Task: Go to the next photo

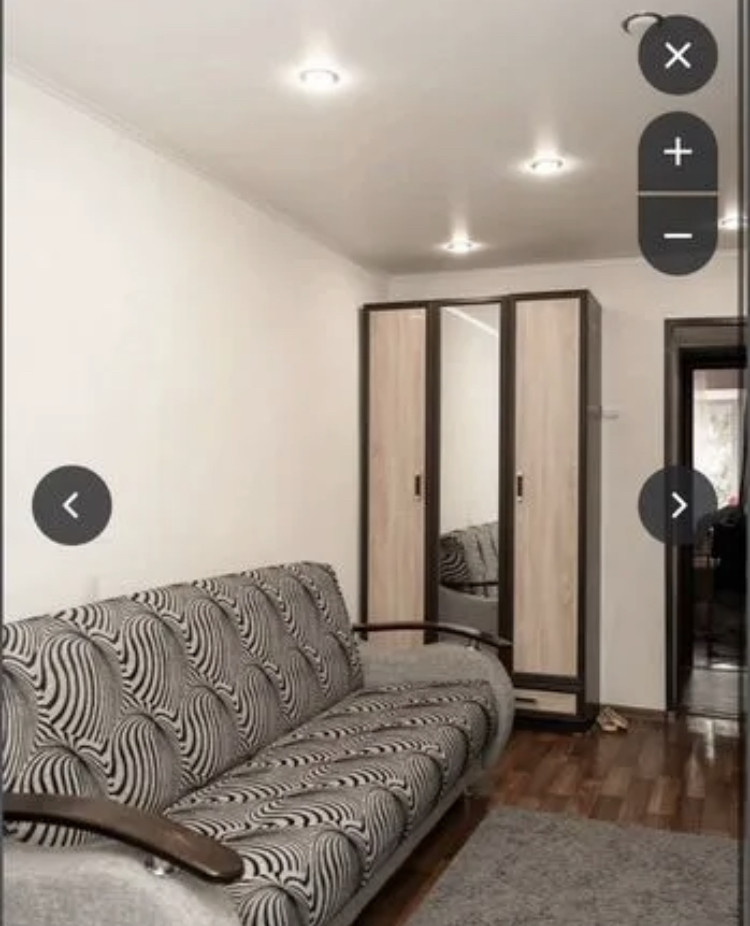Action: tap(678, 505)
